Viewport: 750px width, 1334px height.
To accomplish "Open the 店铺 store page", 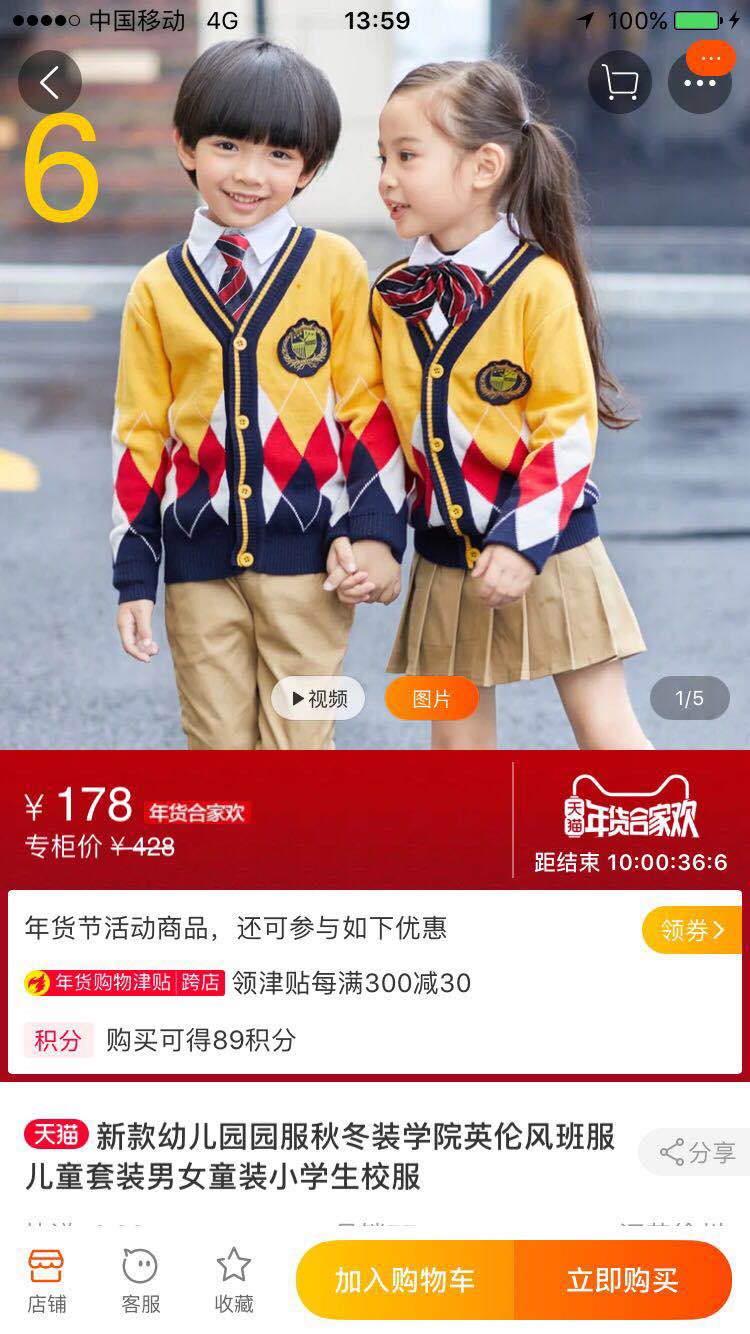I will tap(47, 1281).
